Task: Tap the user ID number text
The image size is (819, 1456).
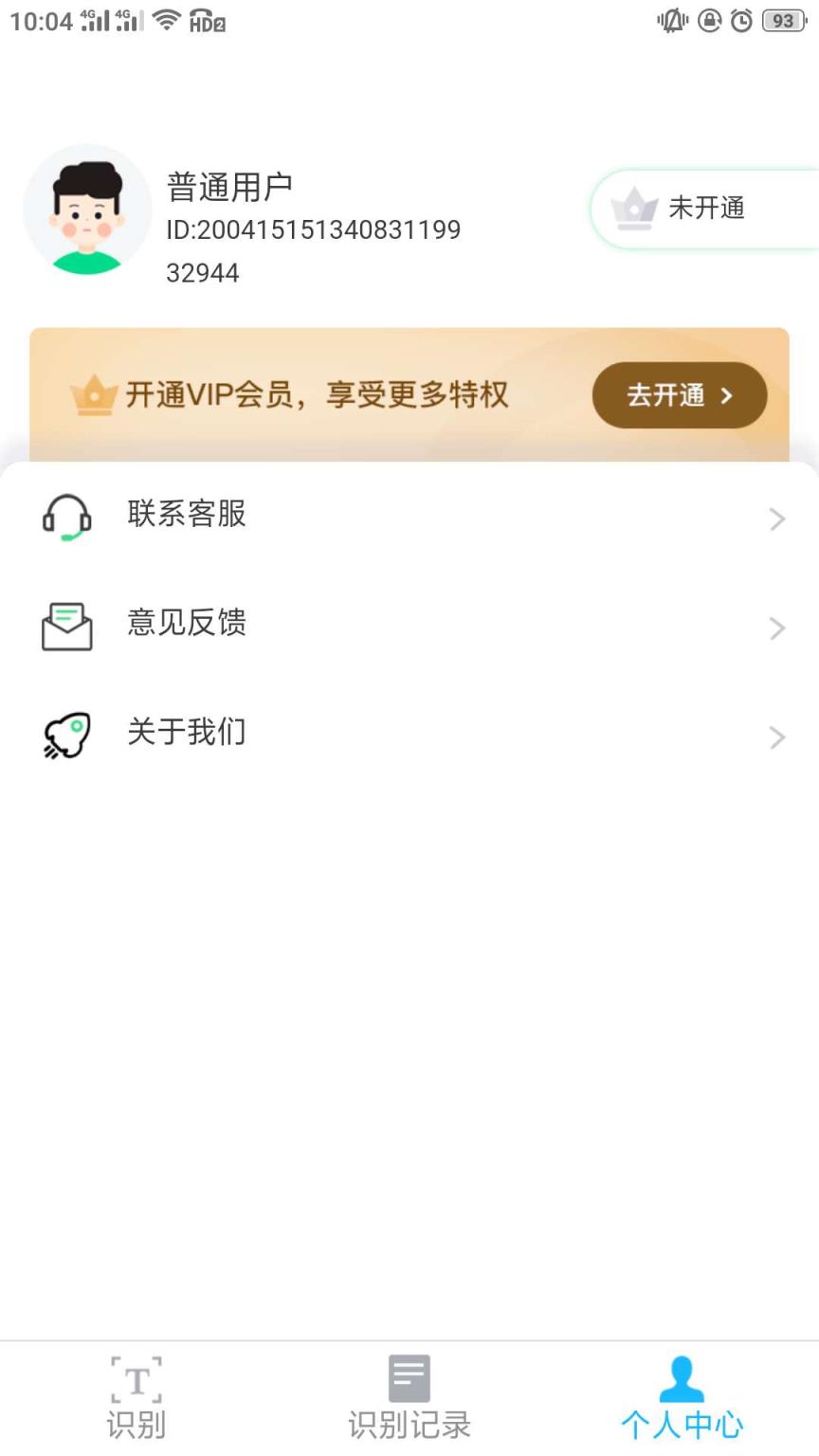Action: tap(313, 230)
